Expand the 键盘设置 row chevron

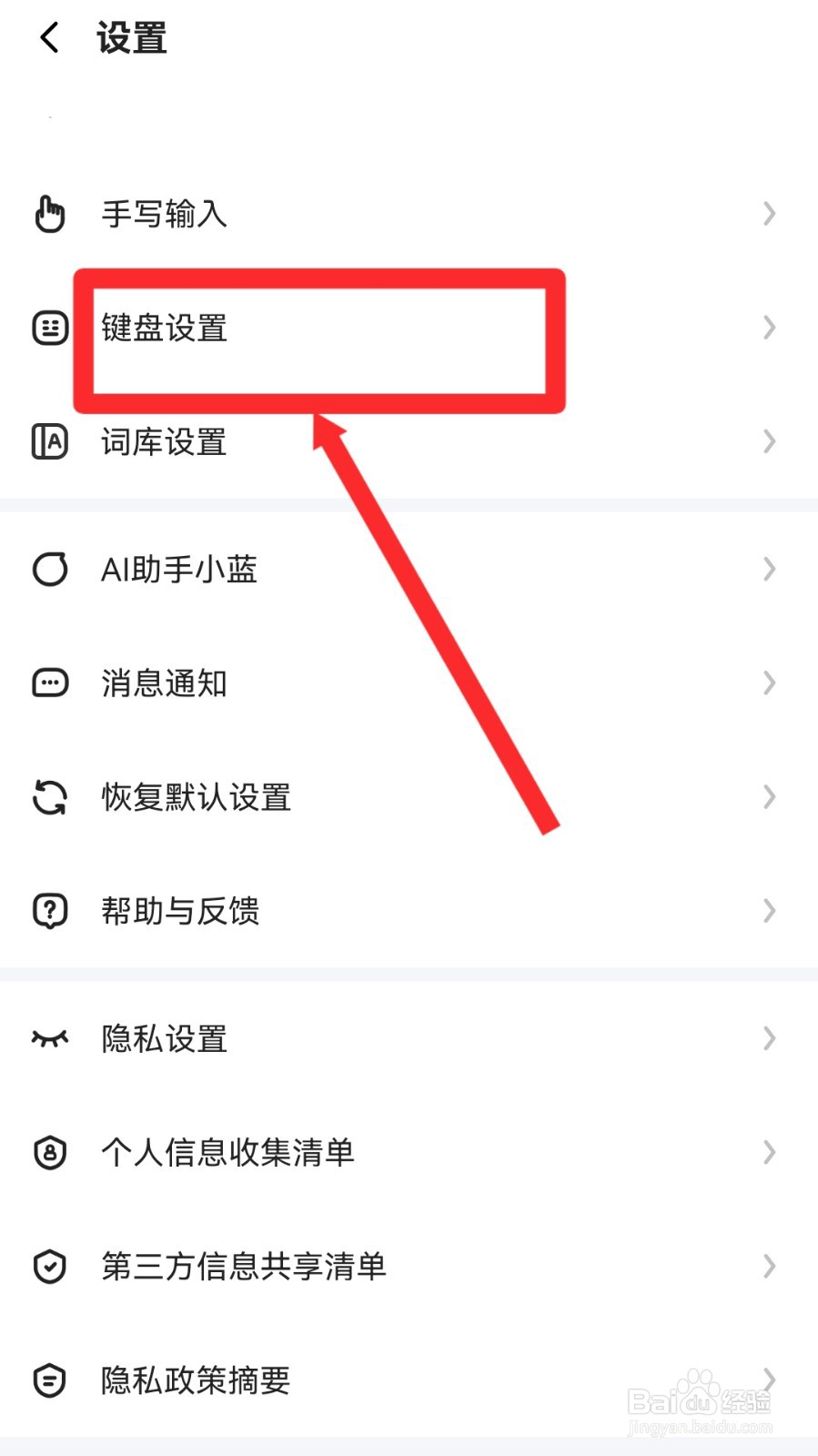(x=769, y=328)
